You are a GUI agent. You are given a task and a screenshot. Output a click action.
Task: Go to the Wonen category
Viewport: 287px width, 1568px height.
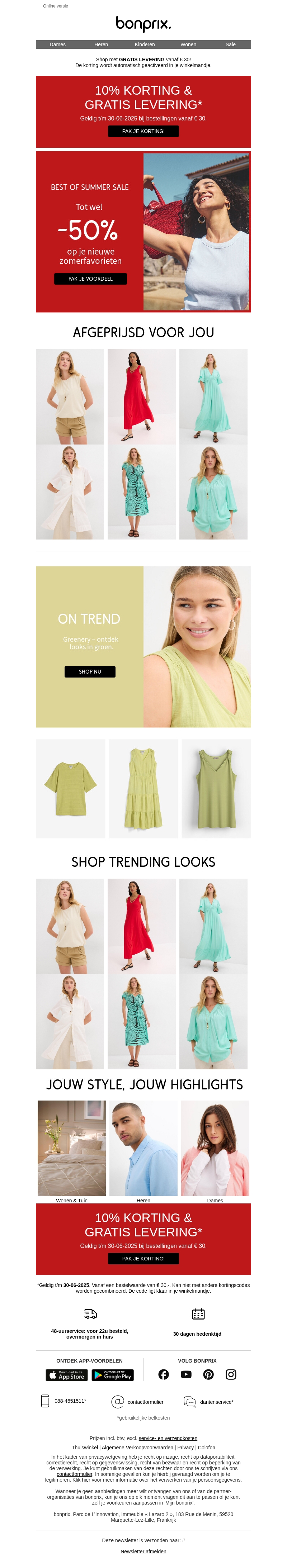(188, 44)
